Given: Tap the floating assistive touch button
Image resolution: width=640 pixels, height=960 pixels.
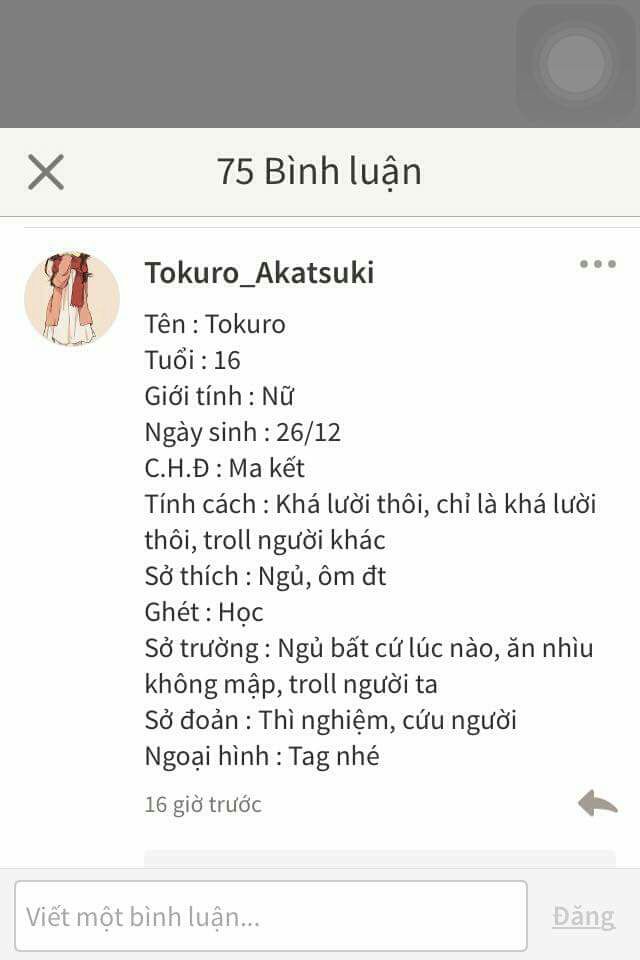Looking at the screenshot, I should [x=576, y=63].
